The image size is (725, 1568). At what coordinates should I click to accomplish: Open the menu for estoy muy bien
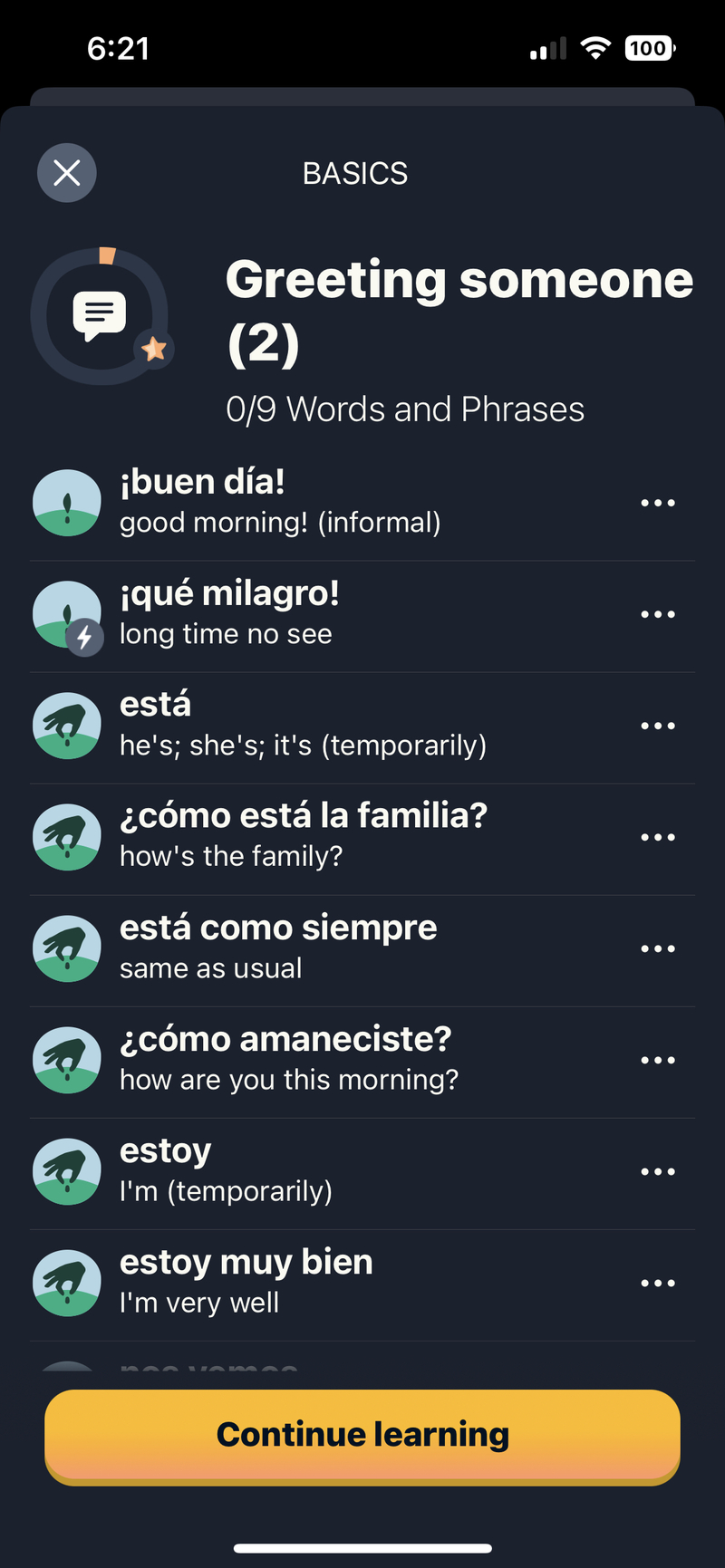658,1283
